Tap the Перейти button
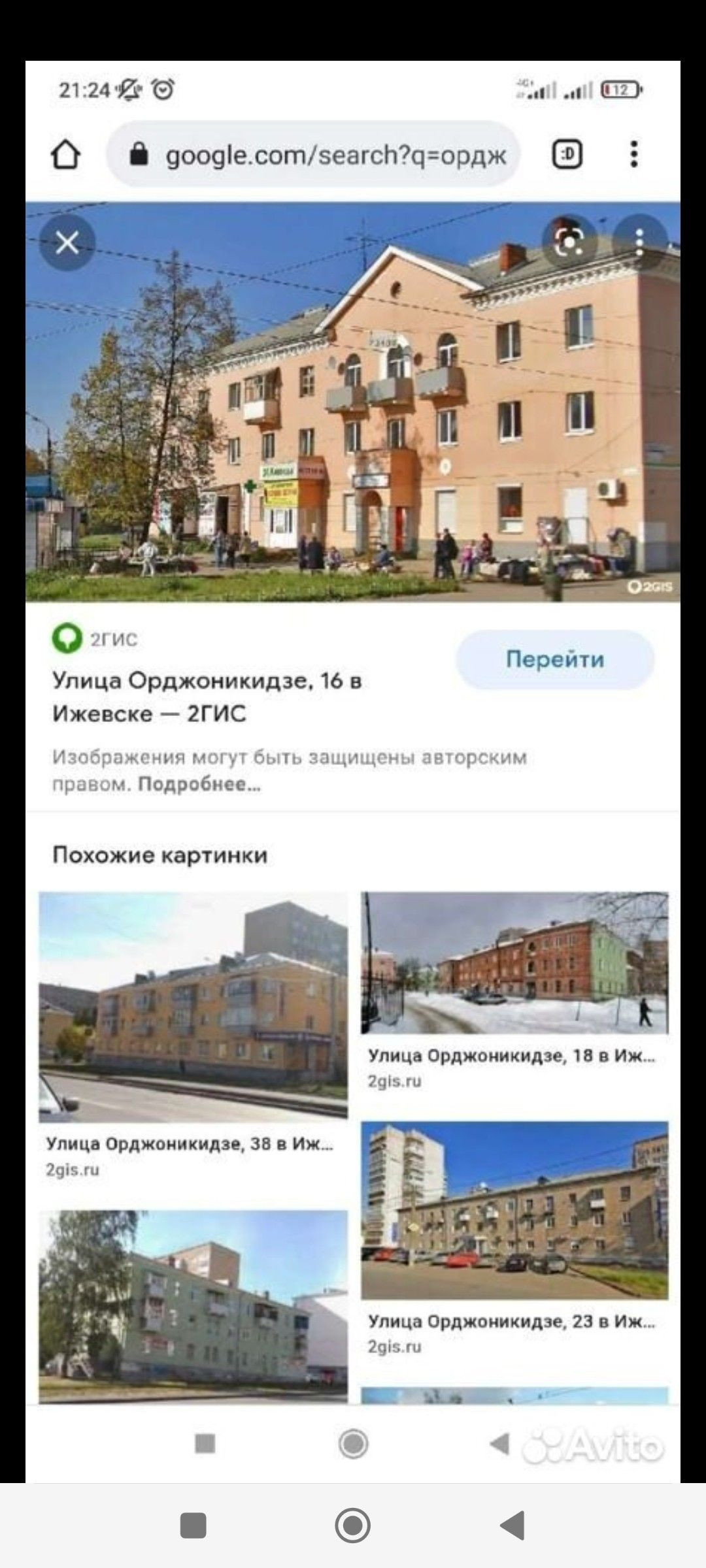706x1568 pixels. click(x=554, y=659)
